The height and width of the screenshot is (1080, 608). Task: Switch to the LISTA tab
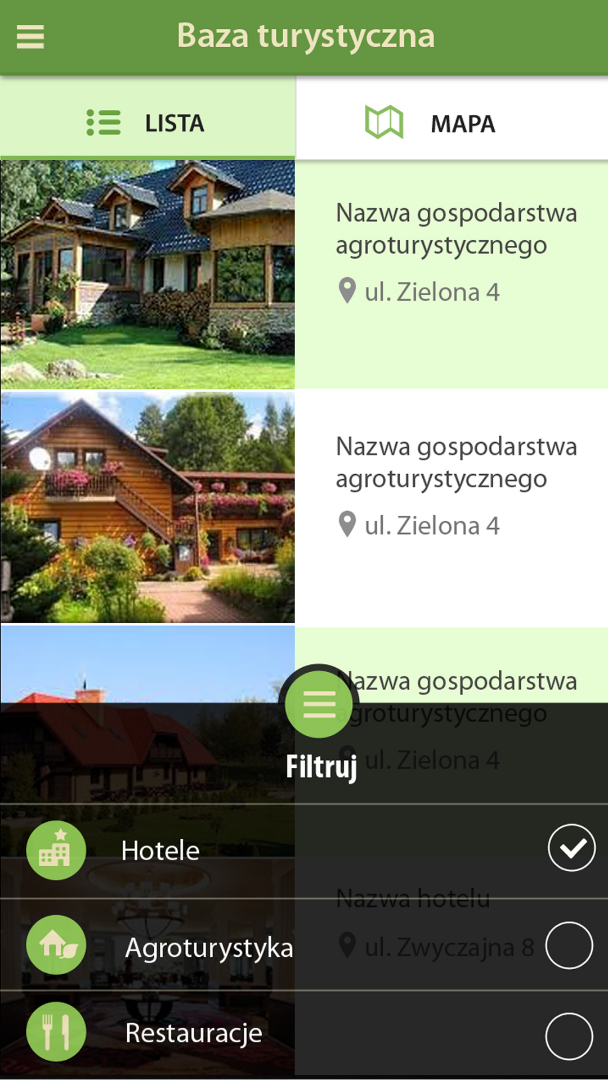[x=147, y=123]
